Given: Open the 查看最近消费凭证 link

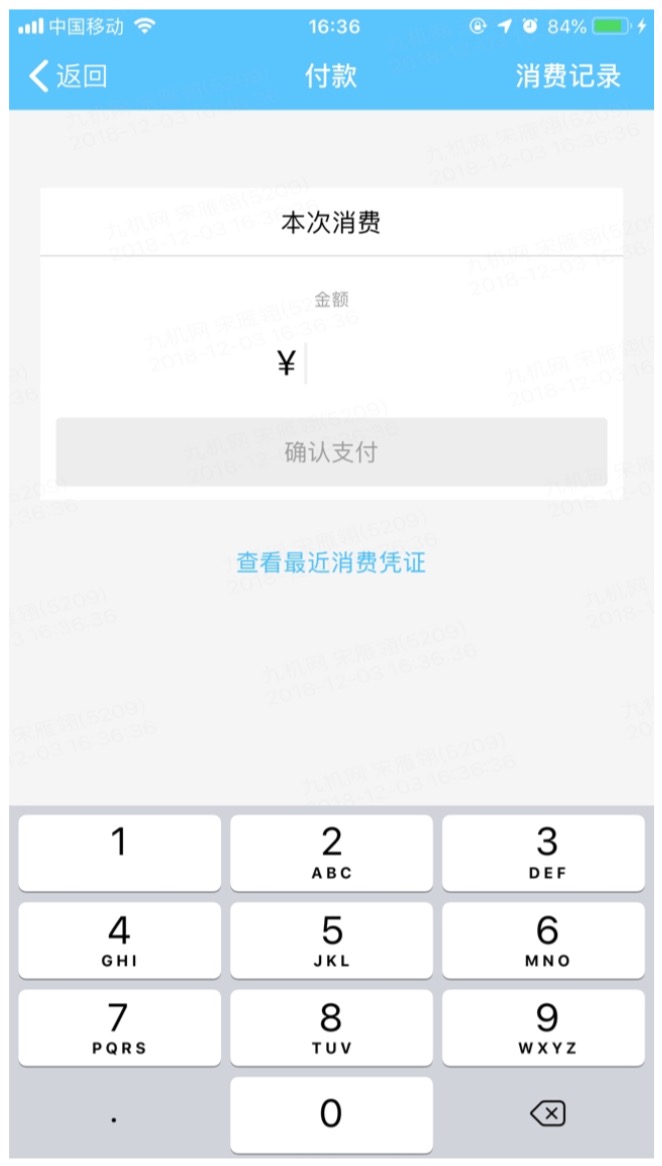Looking at the screenshot, I should [331, 562].
